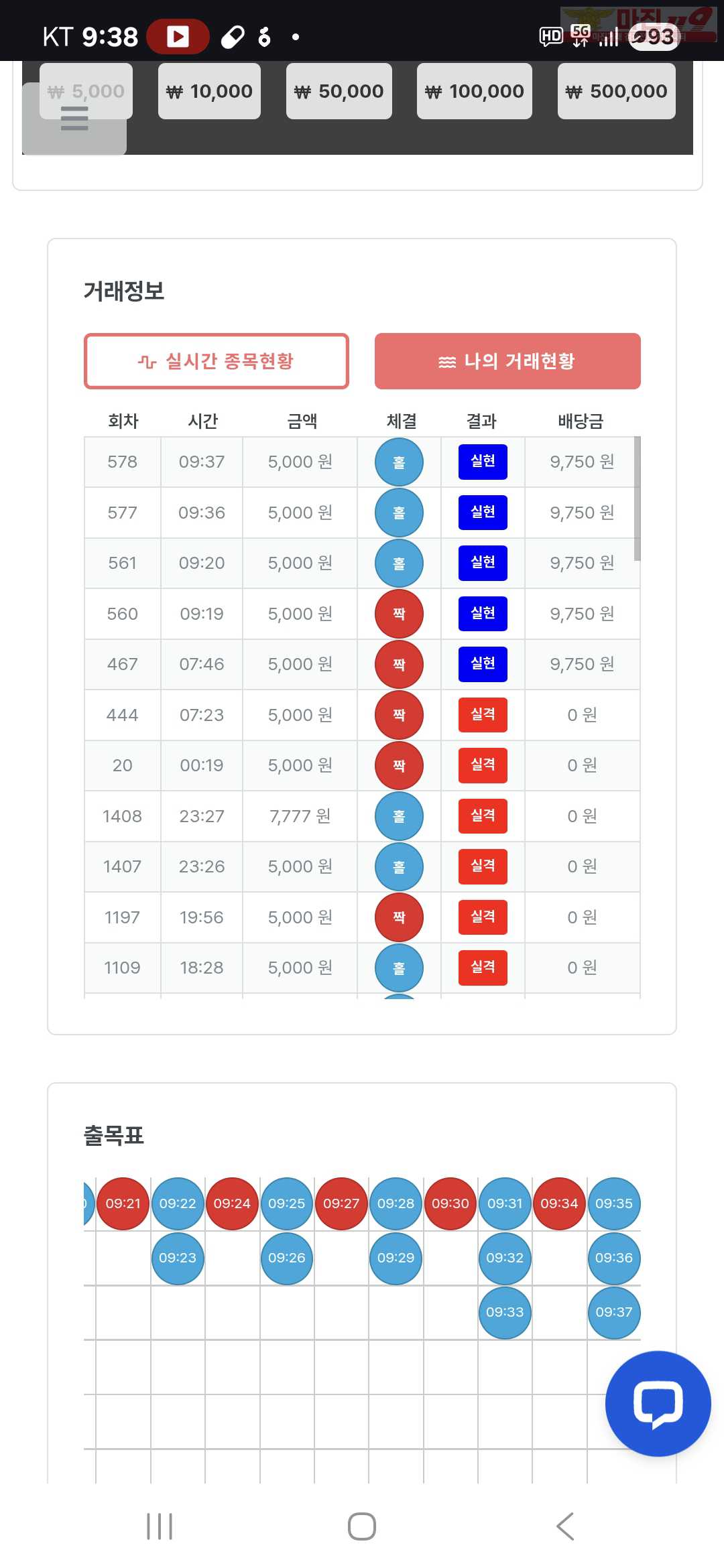Switch to 나의 거래현황 tab

click(x=507, y=361)
